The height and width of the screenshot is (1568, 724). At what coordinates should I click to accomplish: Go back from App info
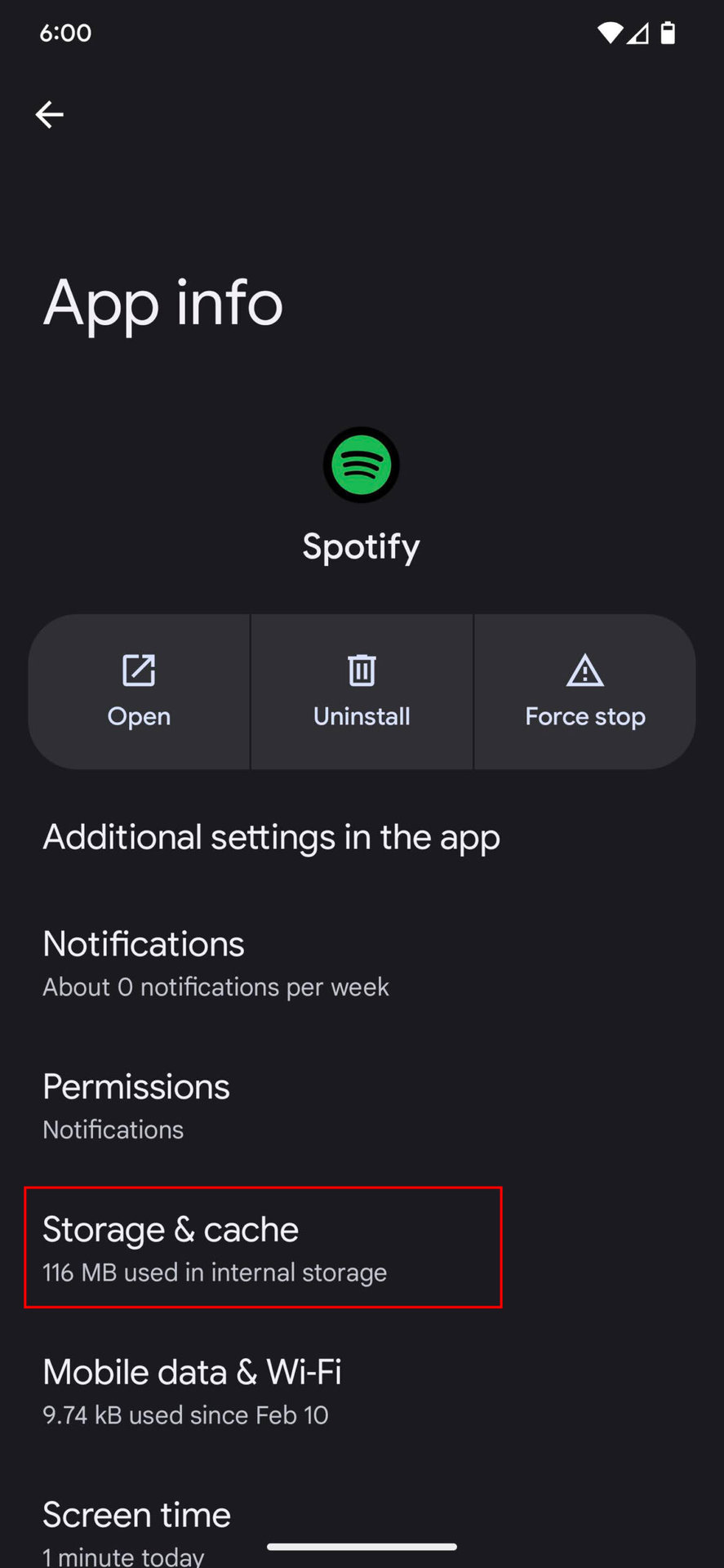tap(50, 114)
